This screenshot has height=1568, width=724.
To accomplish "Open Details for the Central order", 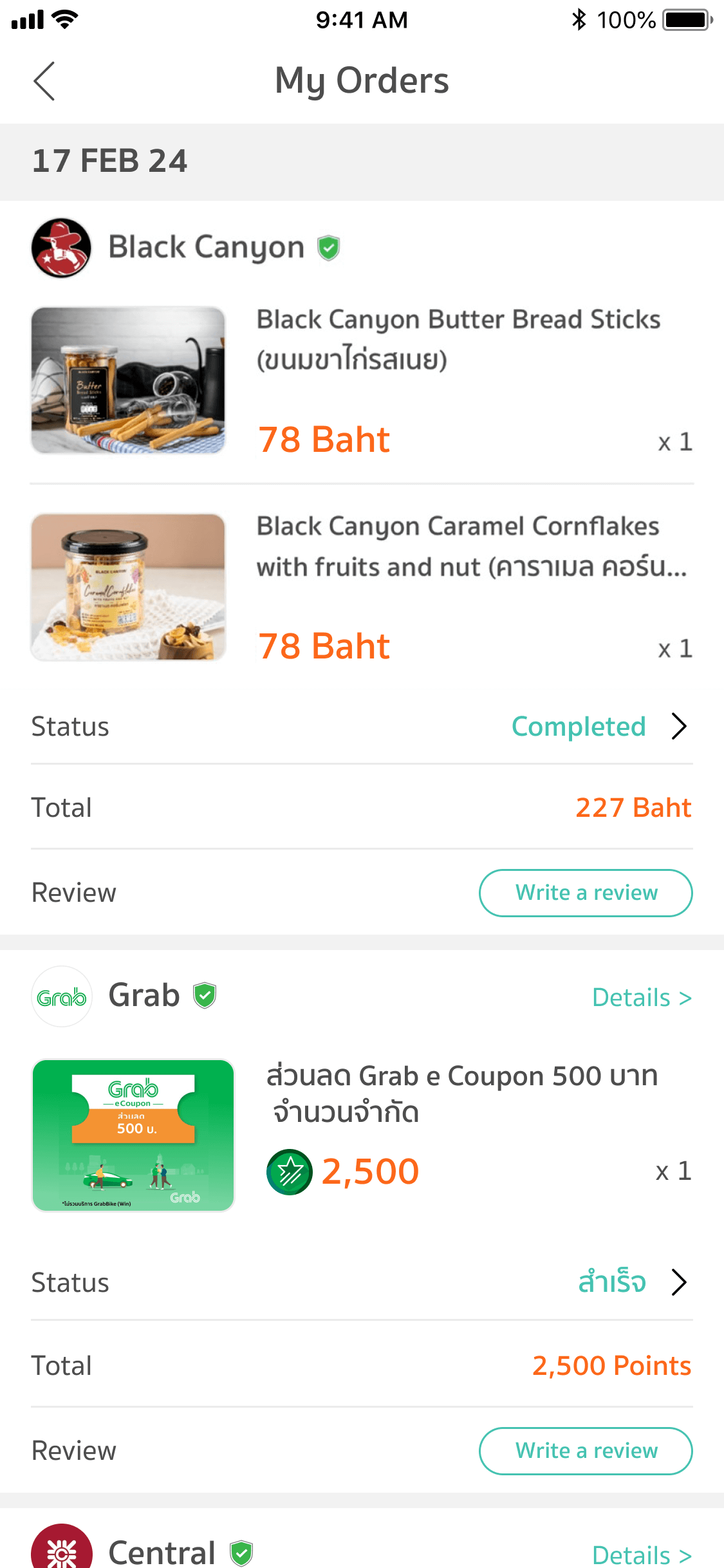I will pos(641,1555).
